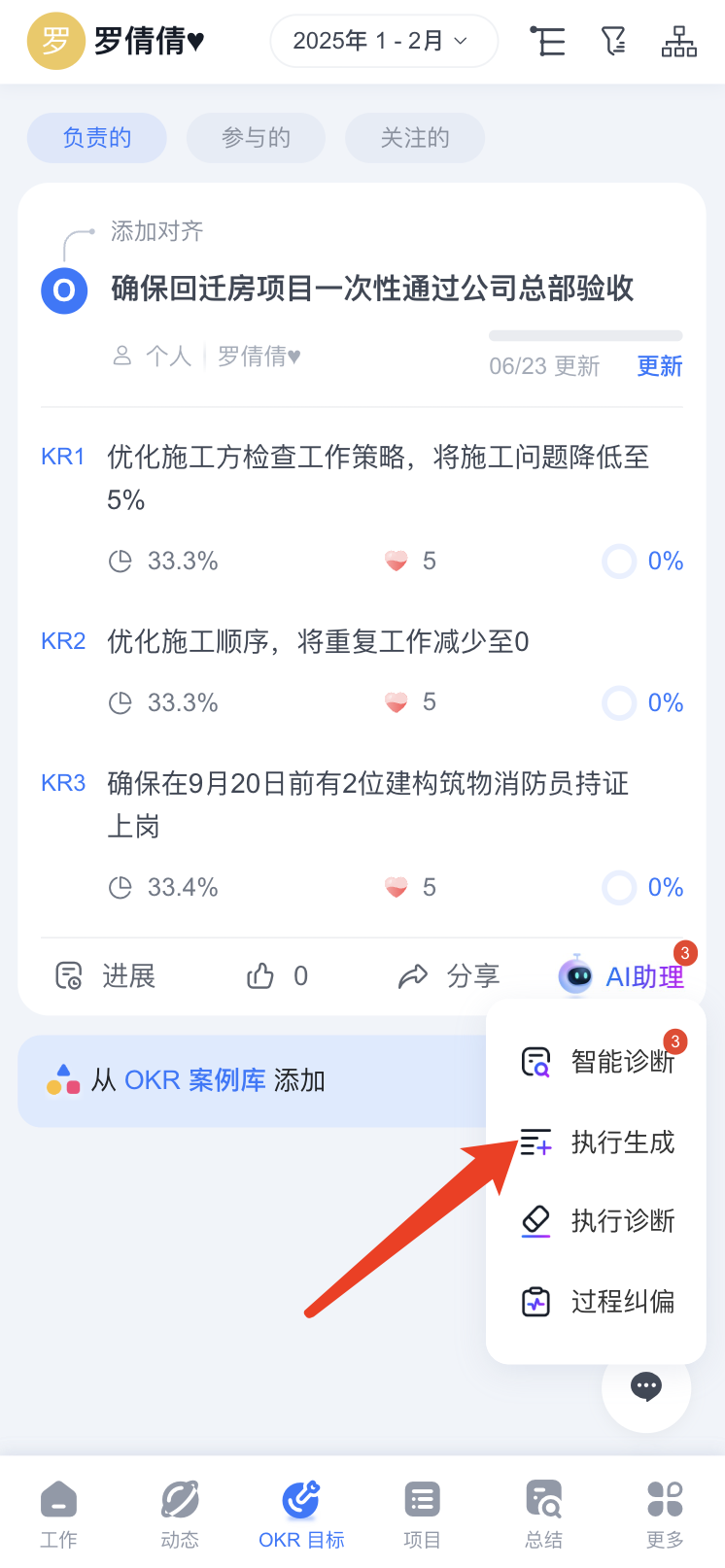Viewport: 725px width, 1568px height.
Task: Open the OKR alignment view icon
Action: [x=546, y=42]
